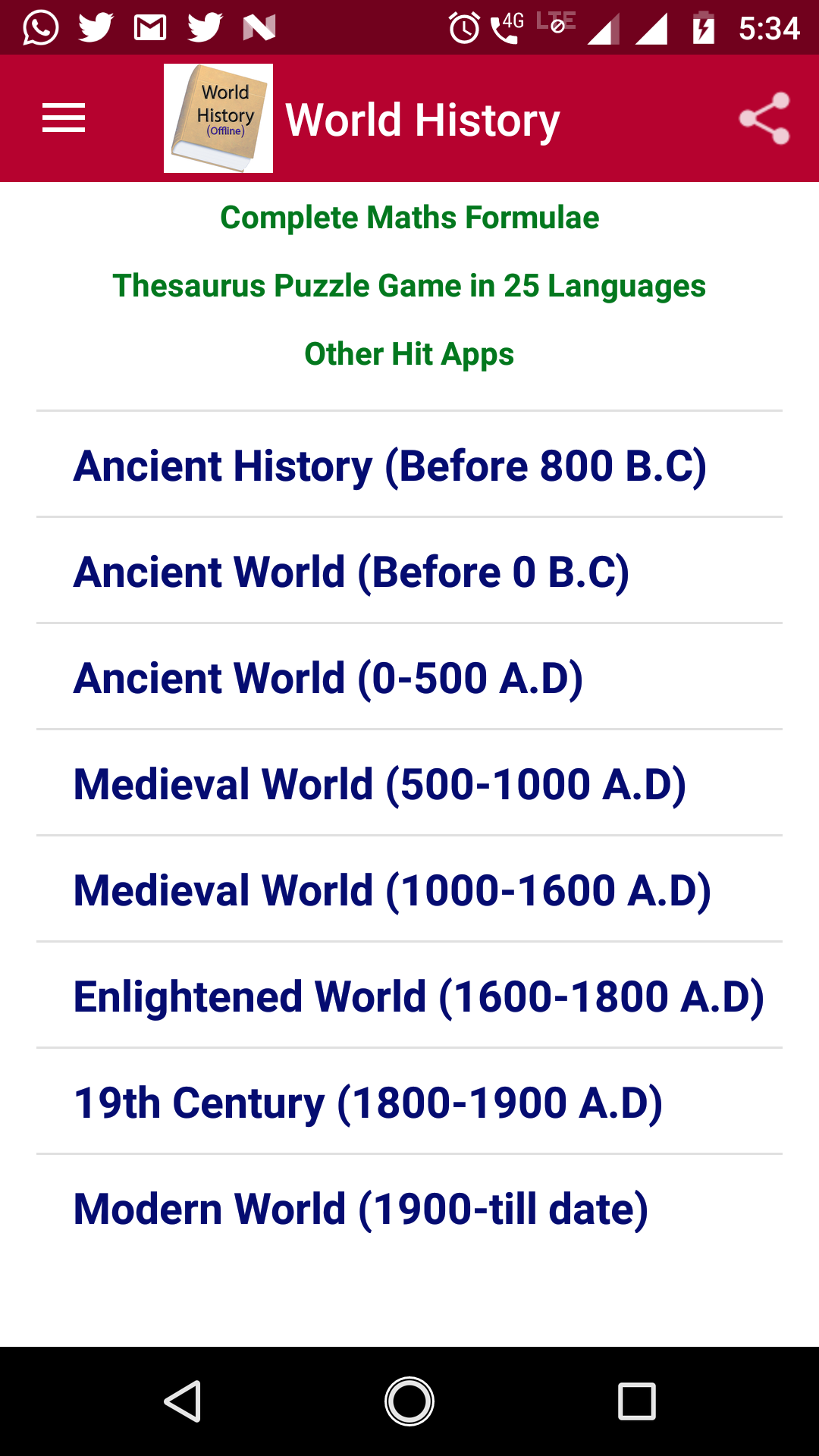The height and width of the screenshot is (1456, 819).
Task: Go back using the system back button
Action: (183, 1401)
